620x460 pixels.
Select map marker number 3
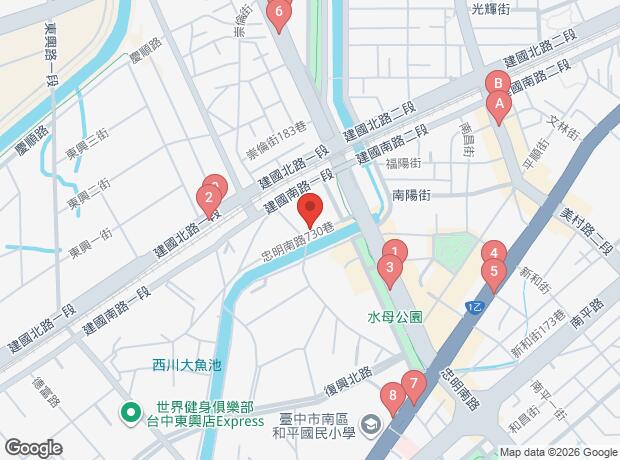tap(389, 268)
